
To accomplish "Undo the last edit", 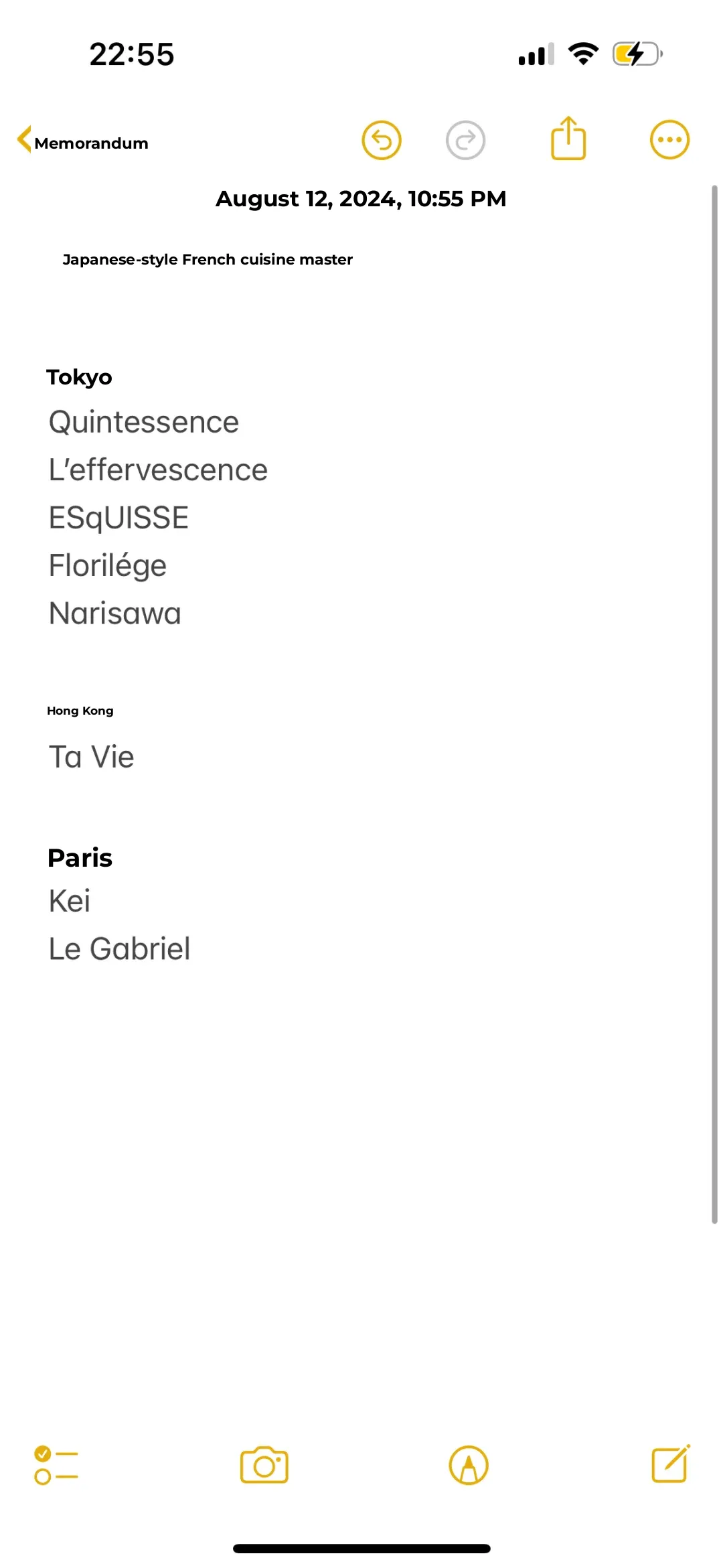I will point(382,141).
